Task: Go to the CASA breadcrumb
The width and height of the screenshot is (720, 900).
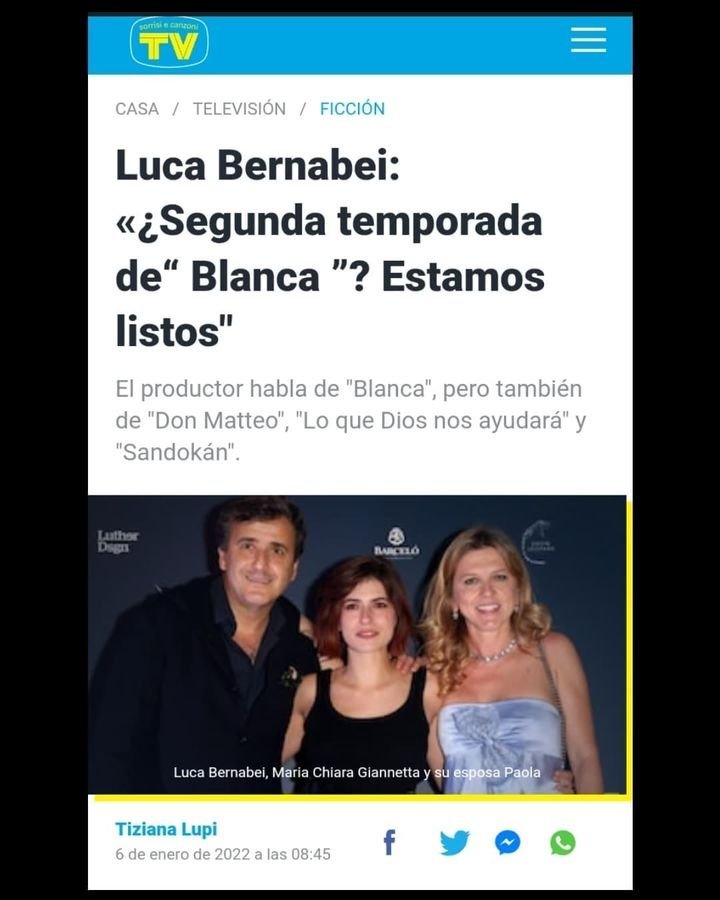Action: 137,109
